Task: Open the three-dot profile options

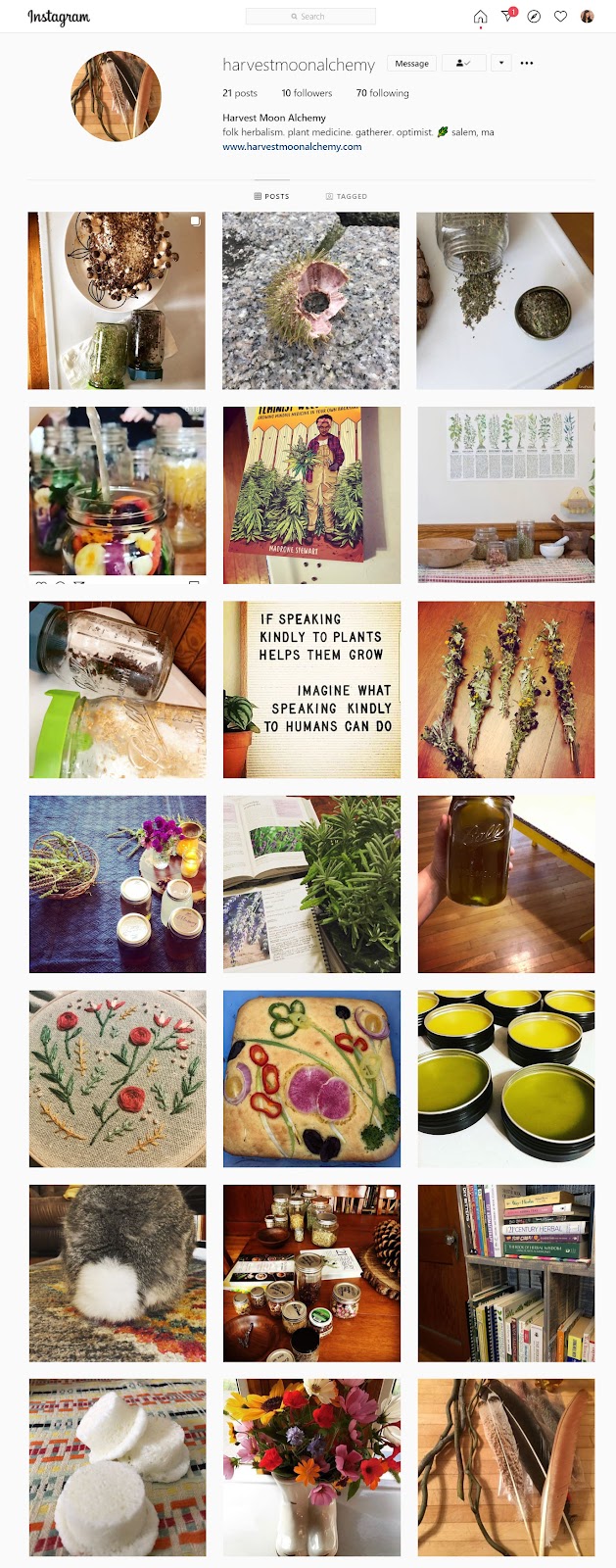Action: pyautogui.click(x=527, y=63)
